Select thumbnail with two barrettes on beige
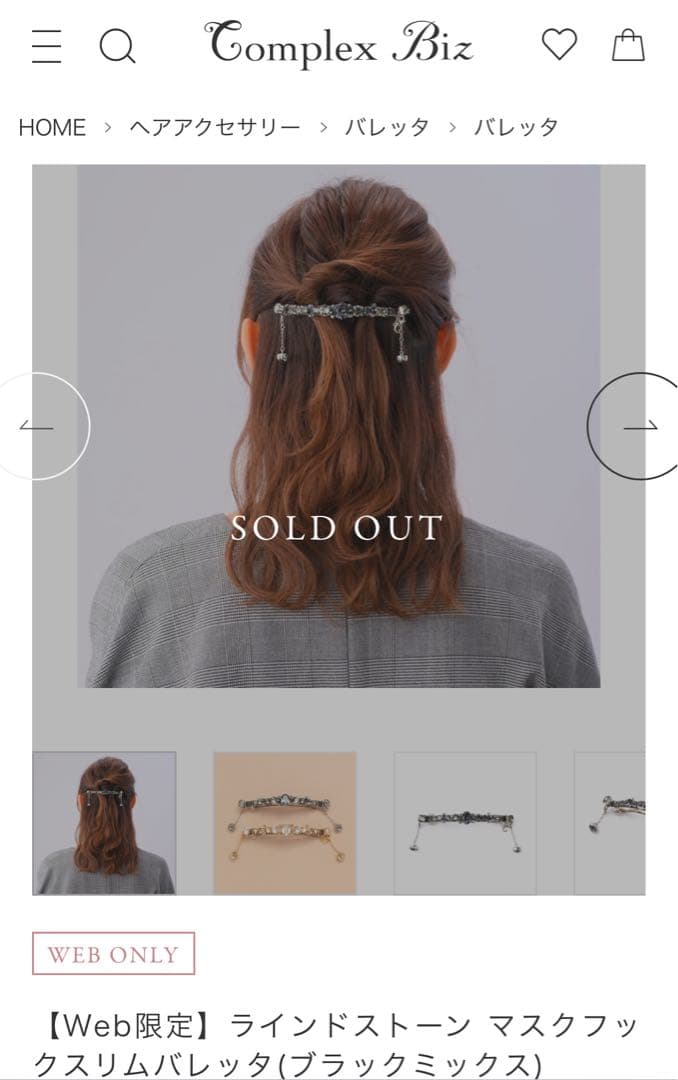This screenshot has width=678, height=1080. pos(285,823)
